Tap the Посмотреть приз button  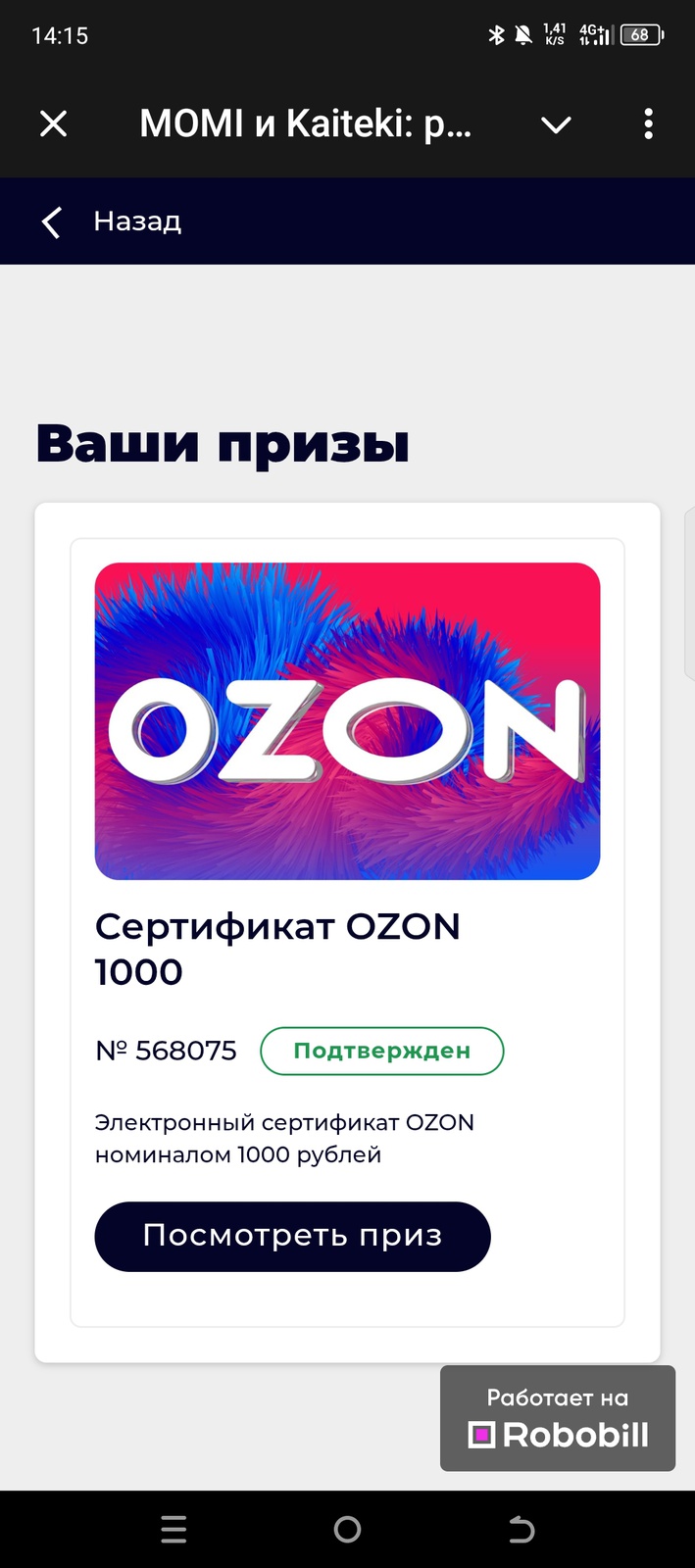292,1236
